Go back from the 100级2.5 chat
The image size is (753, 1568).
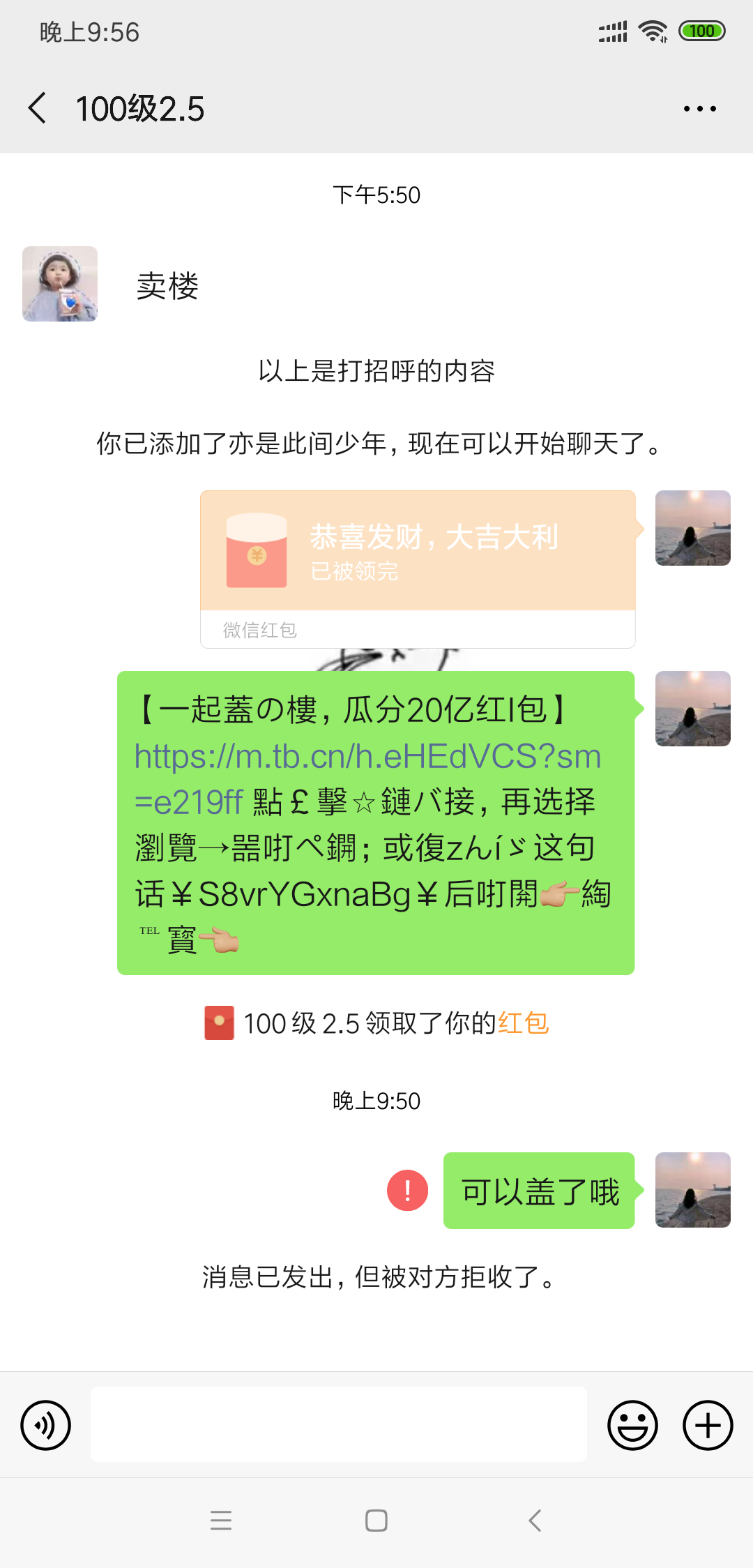[x=38, y=109]
